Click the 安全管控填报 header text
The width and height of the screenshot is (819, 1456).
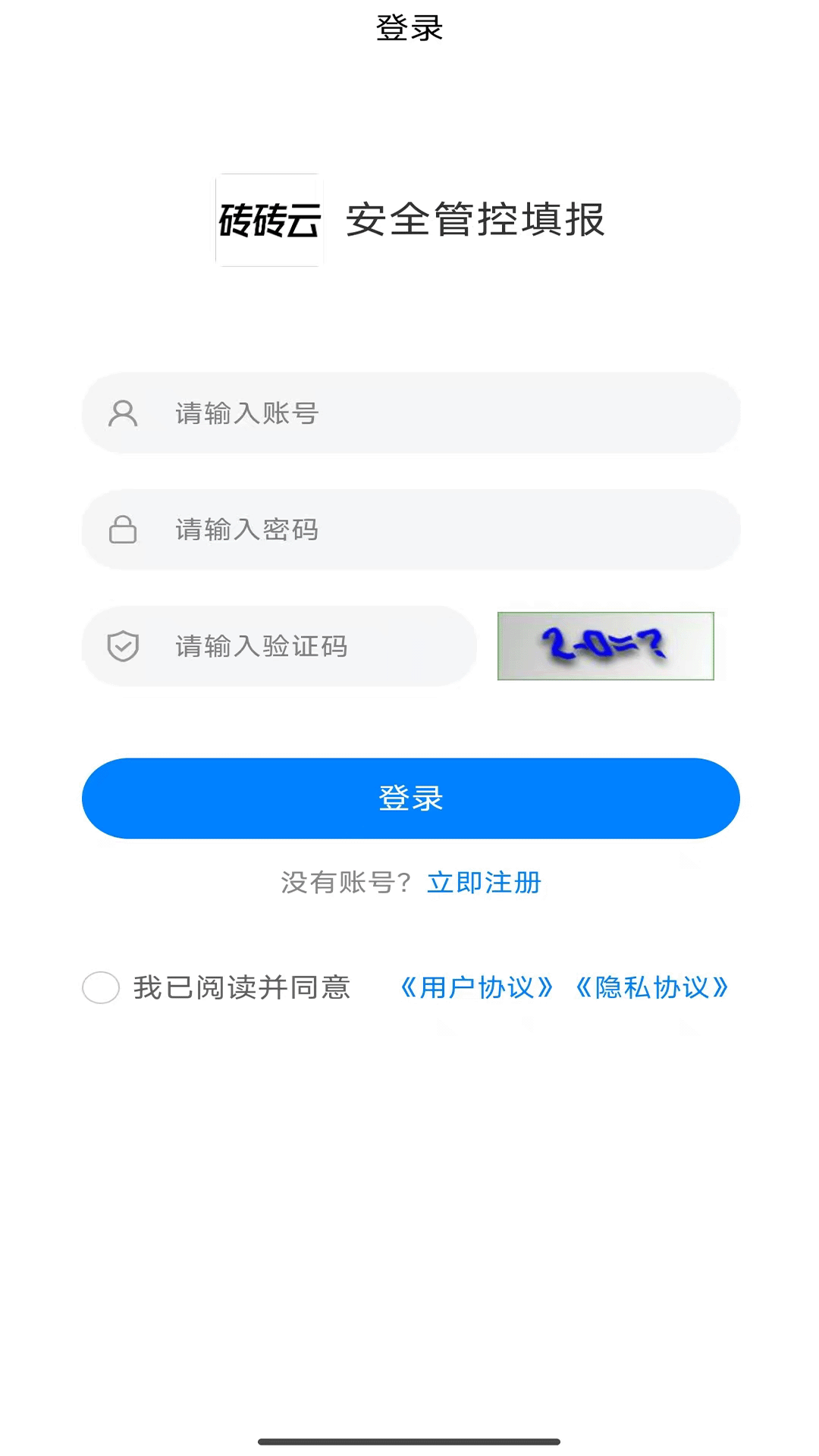[475, 221]
